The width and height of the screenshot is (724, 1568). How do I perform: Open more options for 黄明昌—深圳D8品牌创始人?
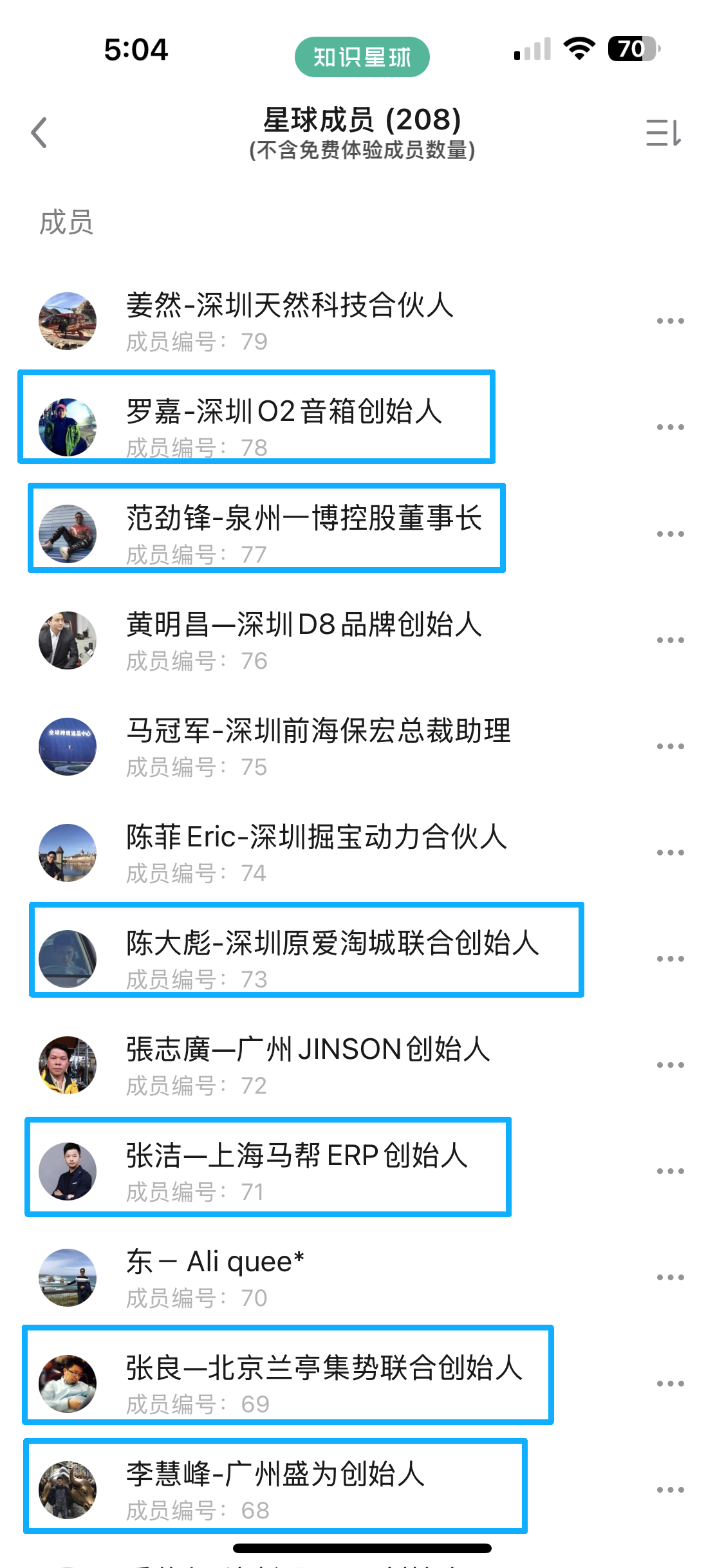click(670, 640)
